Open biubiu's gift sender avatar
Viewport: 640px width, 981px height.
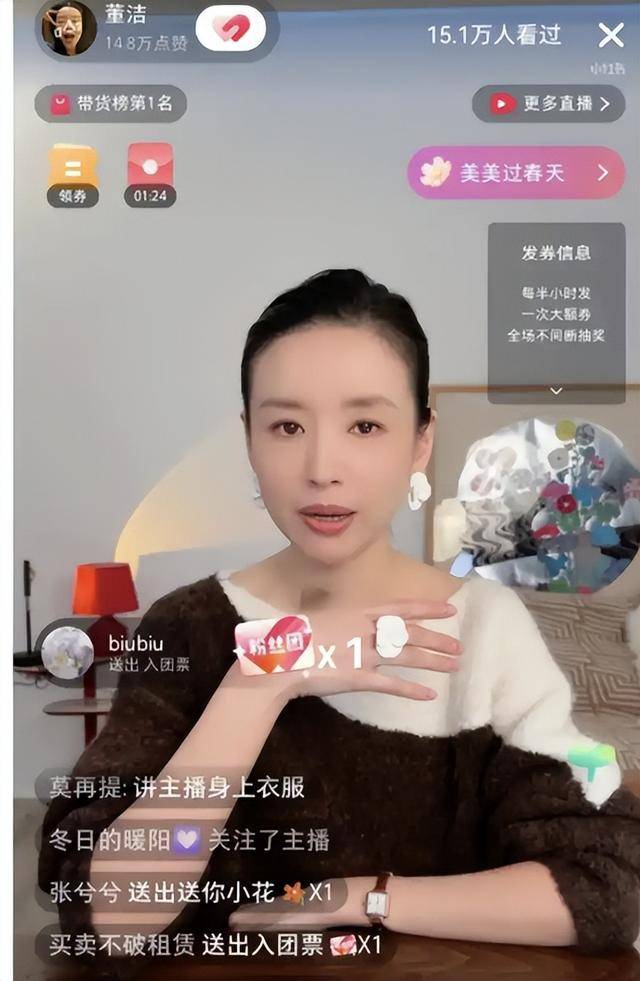(x=68, y=652)
